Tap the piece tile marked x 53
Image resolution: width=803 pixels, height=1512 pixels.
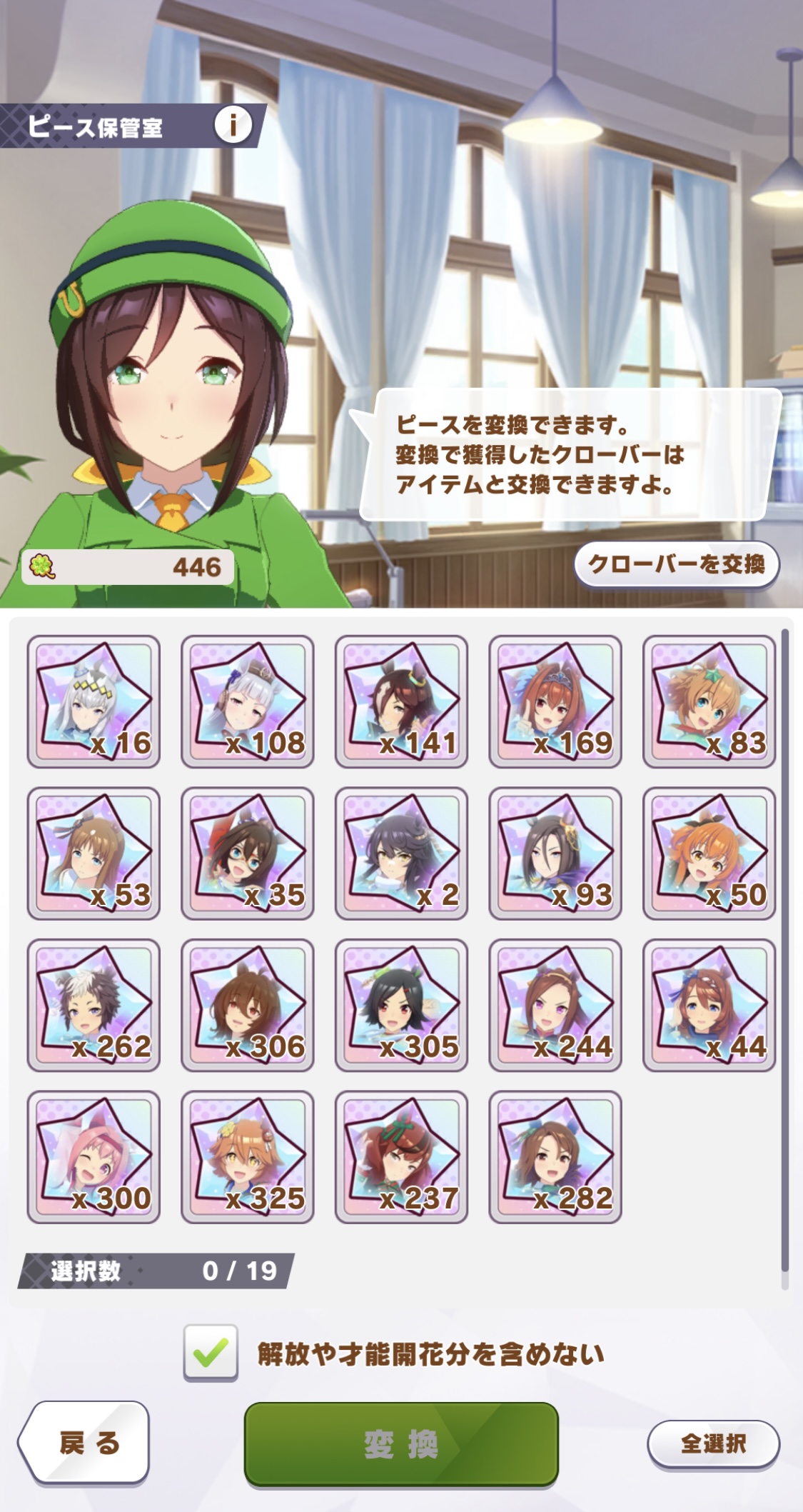pyautogui.click(x=94, y=853)
